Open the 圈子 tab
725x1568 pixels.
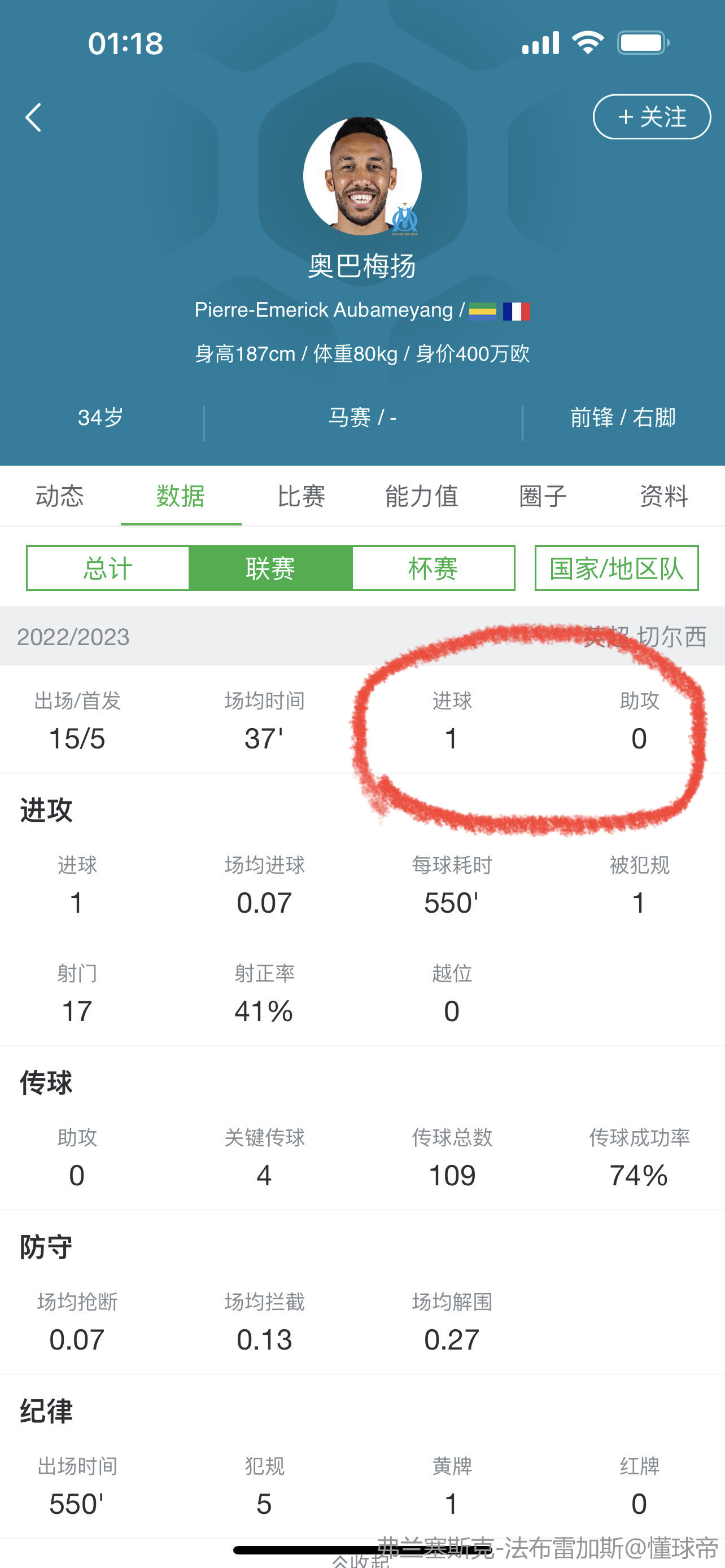tap(543, 496)
